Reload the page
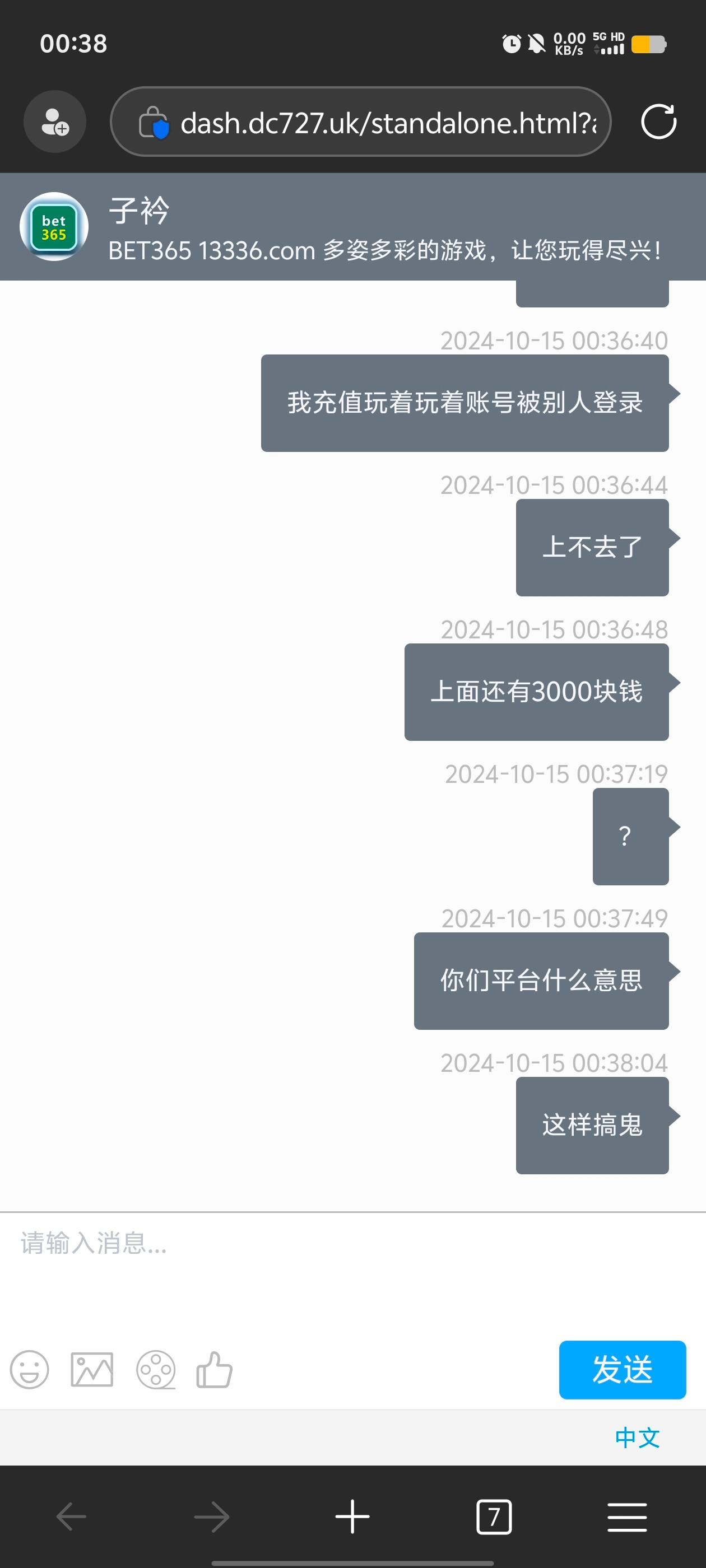 click(658, 122)
